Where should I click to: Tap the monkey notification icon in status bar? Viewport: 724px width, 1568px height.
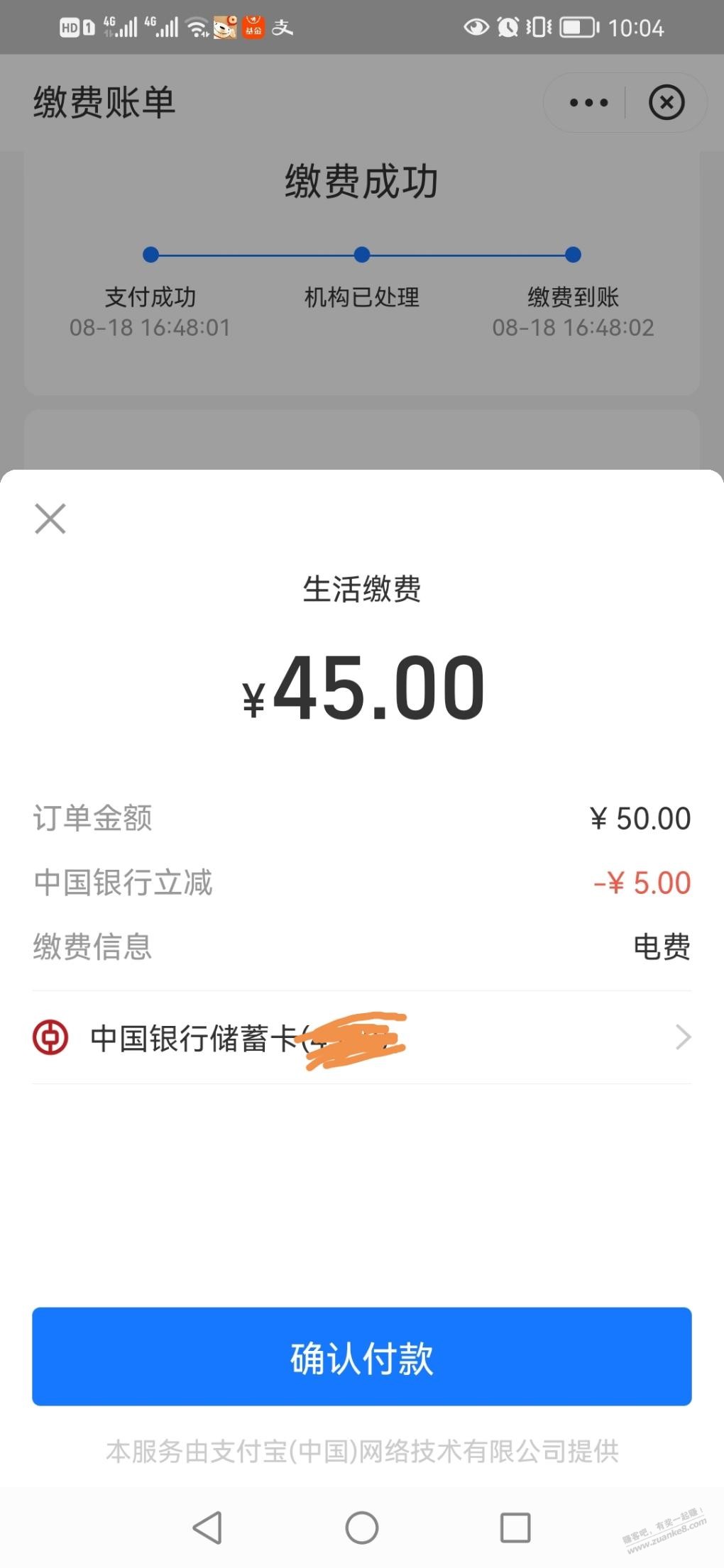224,27
